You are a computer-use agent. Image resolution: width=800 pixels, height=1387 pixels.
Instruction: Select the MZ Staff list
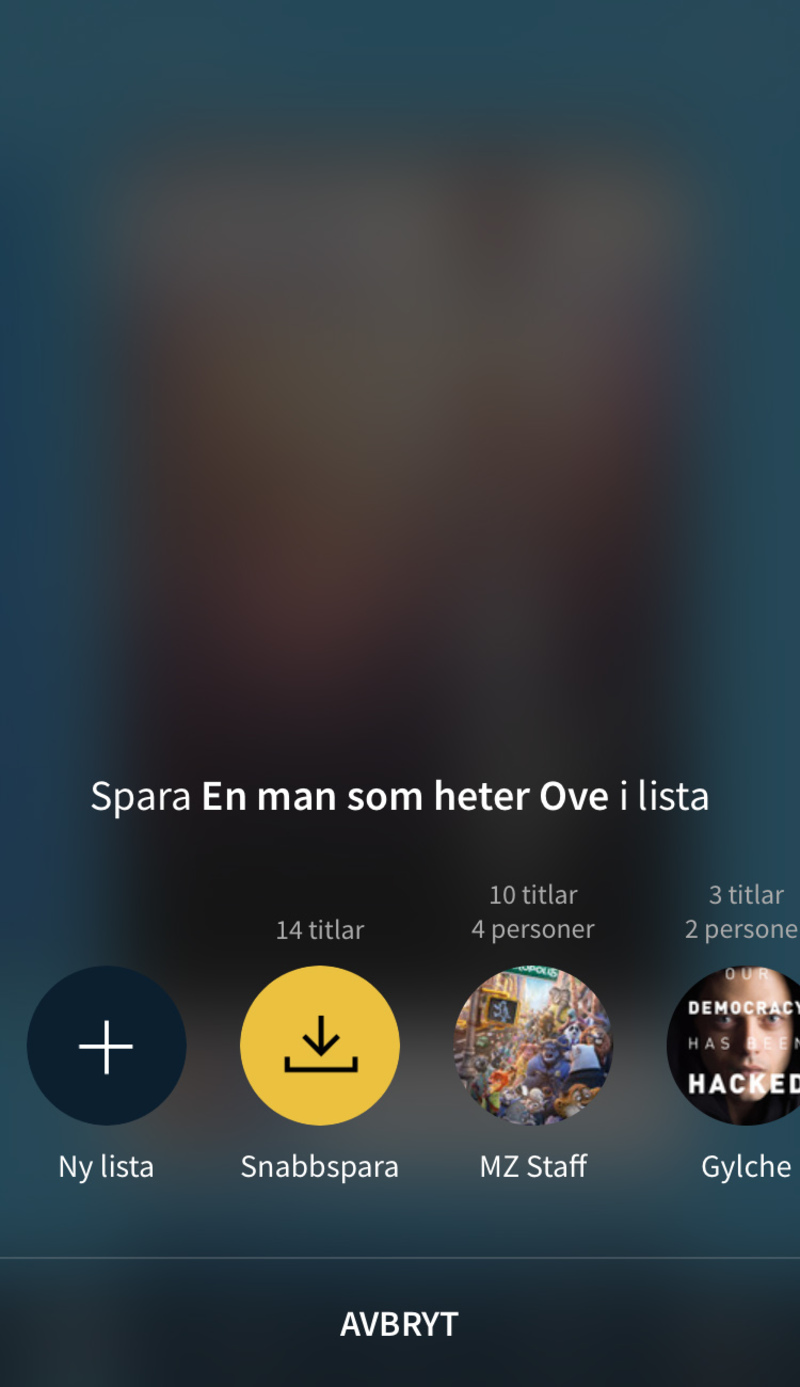533,1046
